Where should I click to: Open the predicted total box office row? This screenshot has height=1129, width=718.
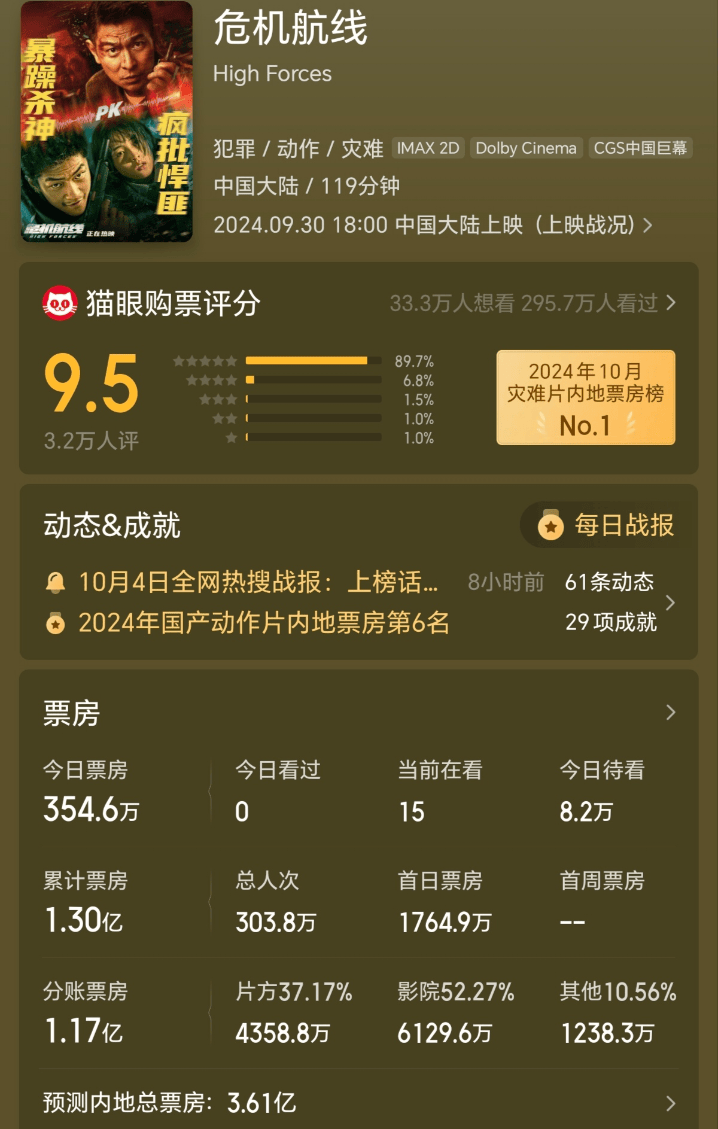(x=358, y=1103)
